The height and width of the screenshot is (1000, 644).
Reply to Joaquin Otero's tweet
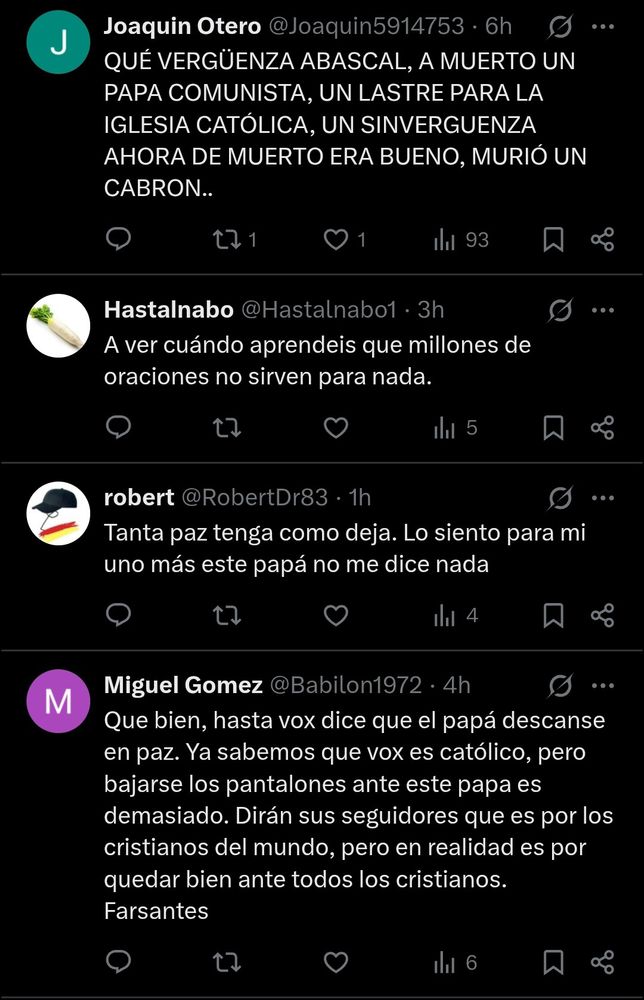click(x=119, y=239)
